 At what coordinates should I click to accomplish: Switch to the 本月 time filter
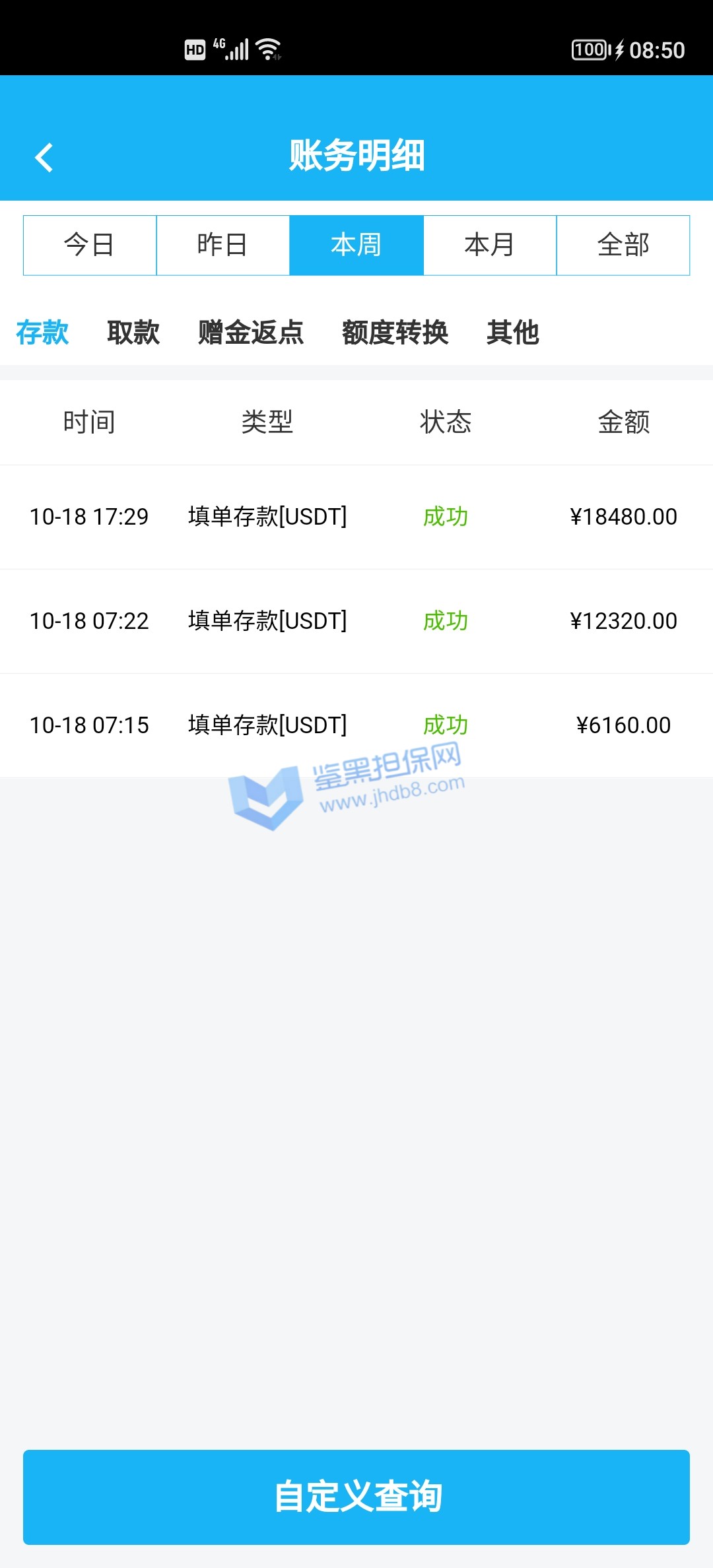point(490,245)
